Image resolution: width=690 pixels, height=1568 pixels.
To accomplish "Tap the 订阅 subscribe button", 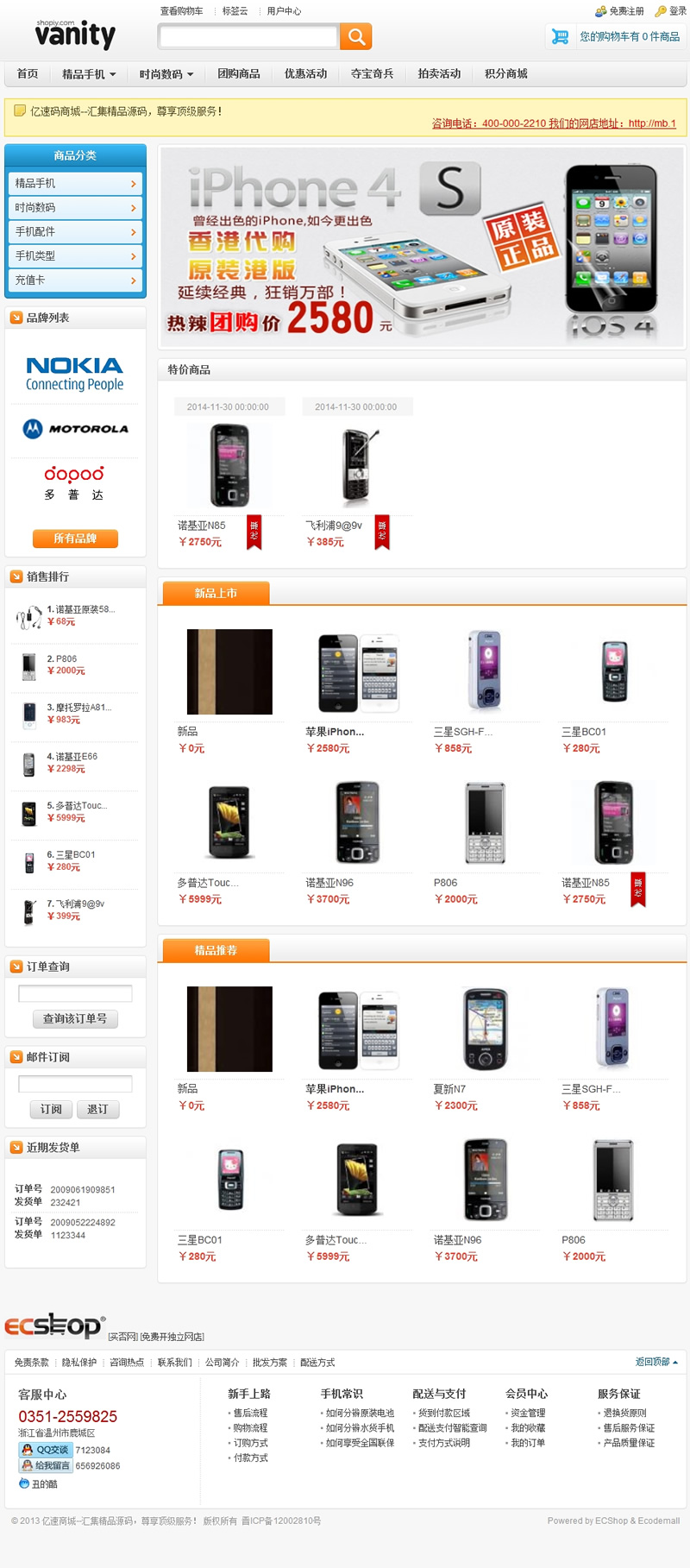I will tap(51, 1110).
